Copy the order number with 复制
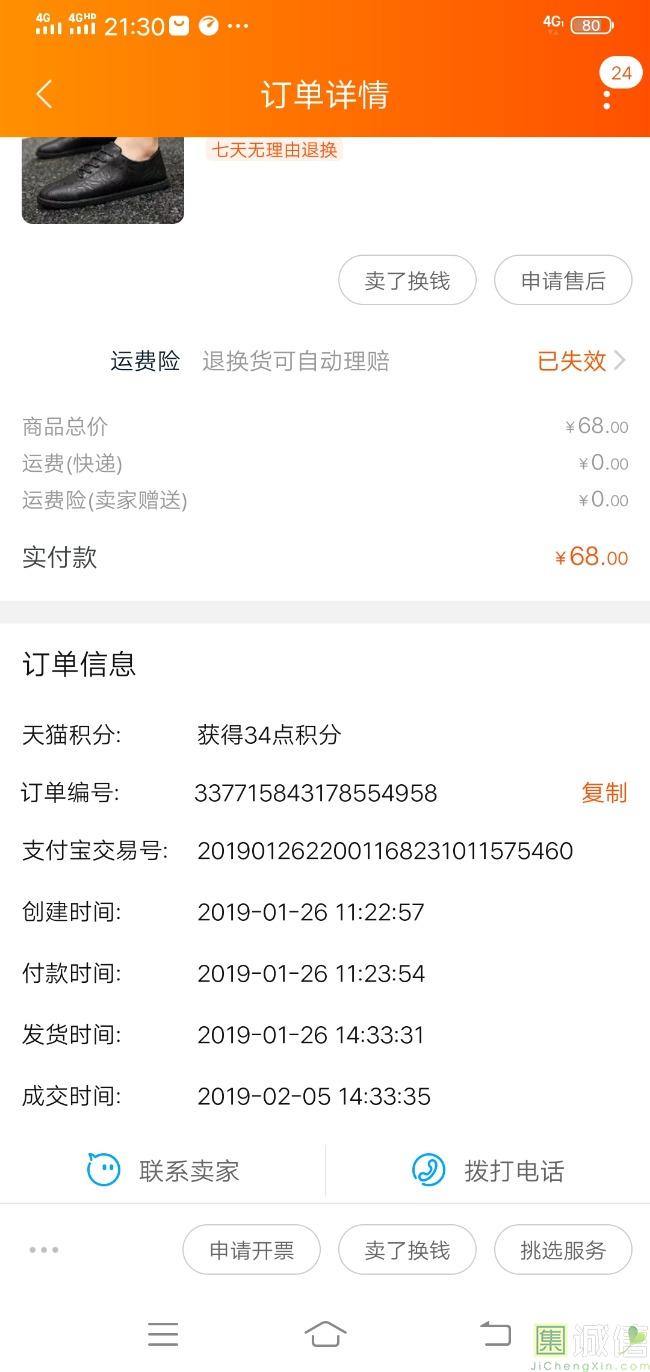650x1372 pixels. point(604,793)
